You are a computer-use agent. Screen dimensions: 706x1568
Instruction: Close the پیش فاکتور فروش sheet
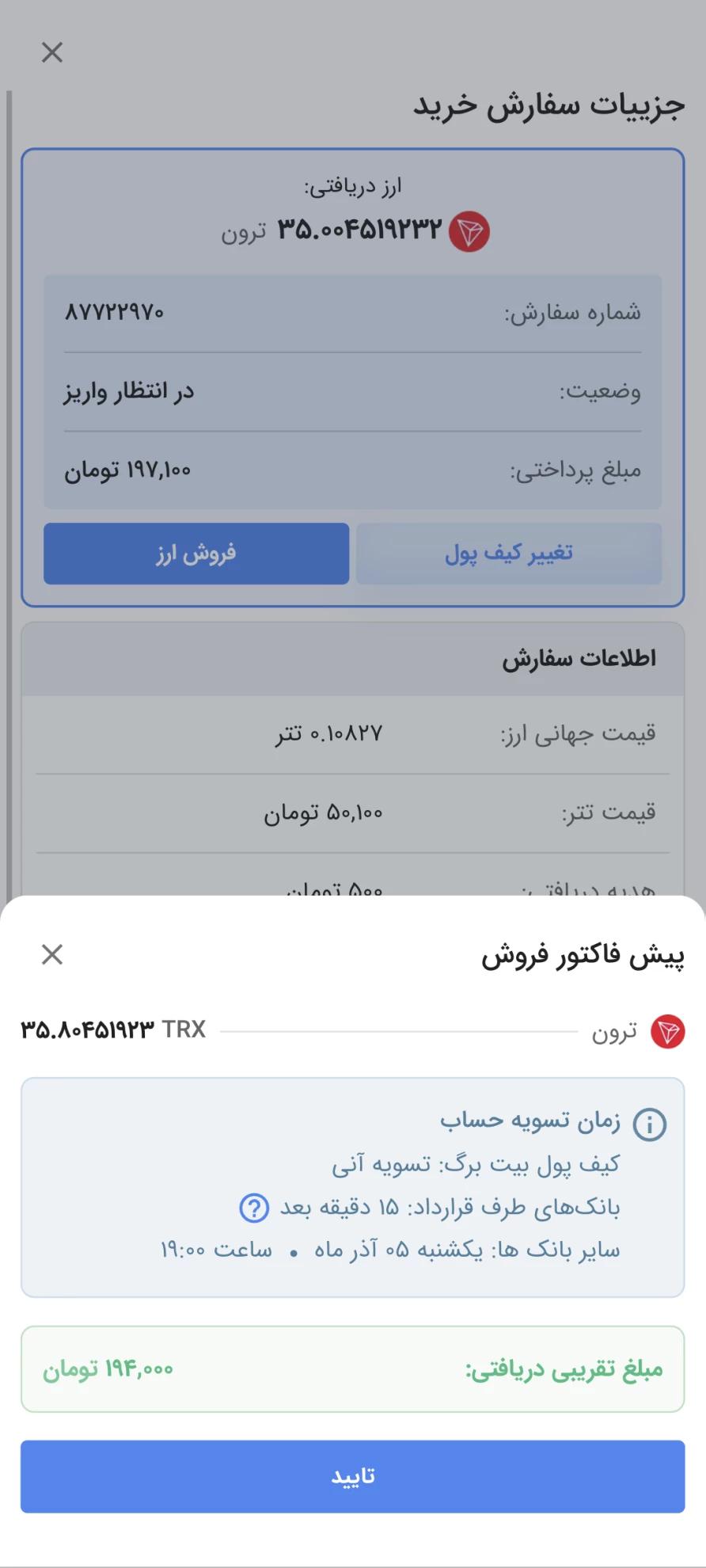[x=52, y=954]
